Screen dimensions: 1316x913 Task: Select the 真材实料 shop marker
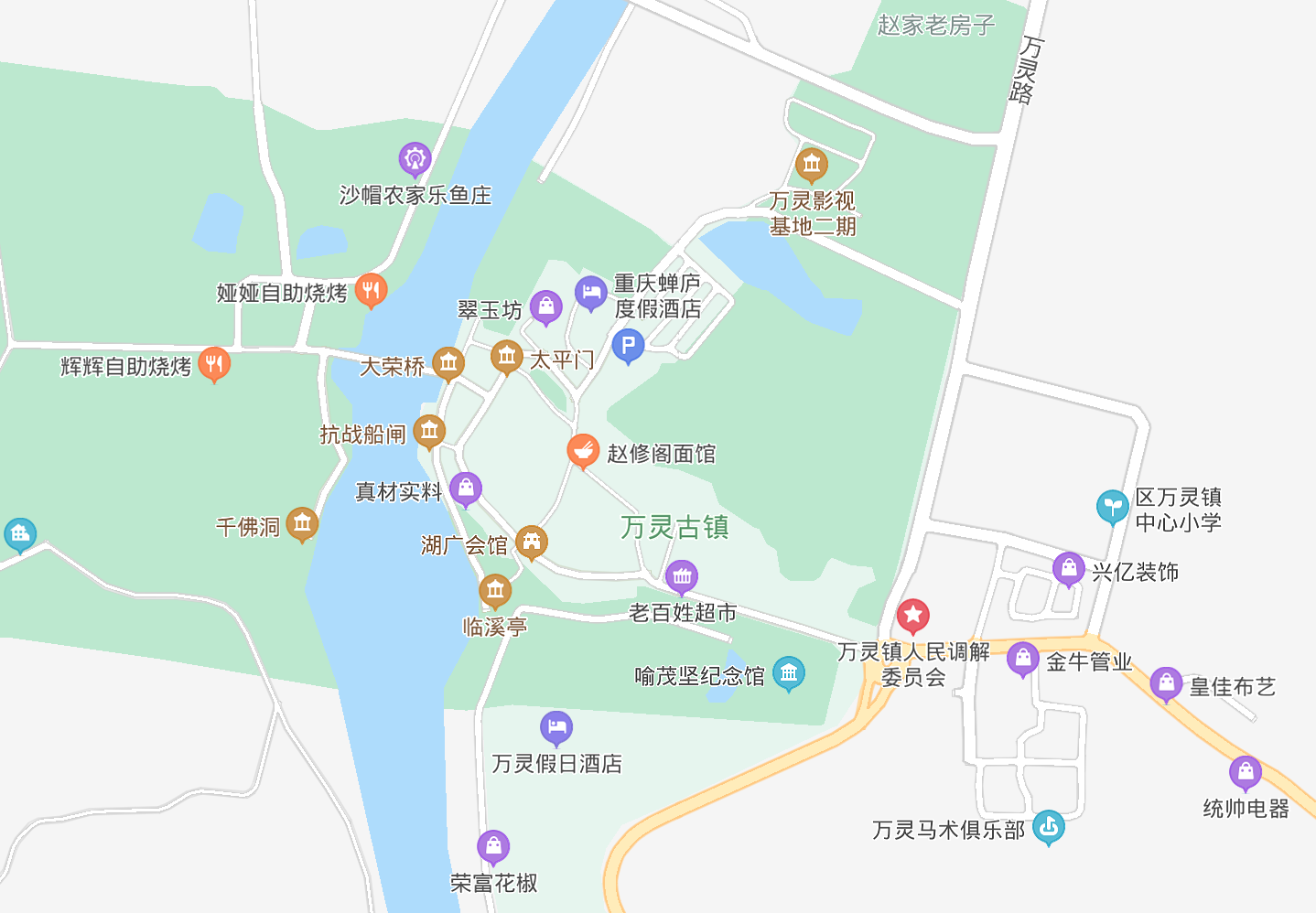465,489
